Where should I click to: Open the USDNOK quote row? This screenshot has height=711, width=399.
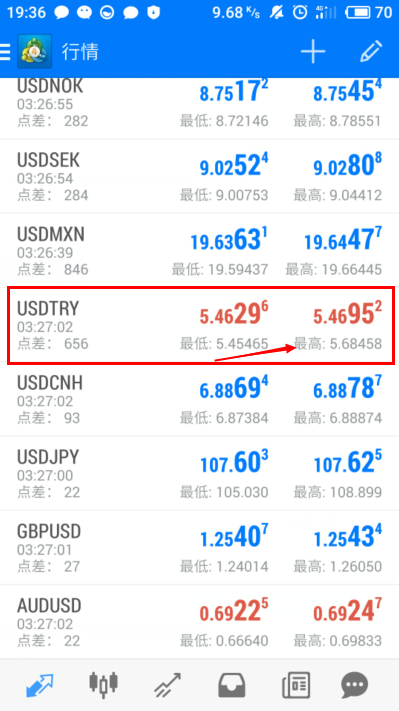(200, 108)
